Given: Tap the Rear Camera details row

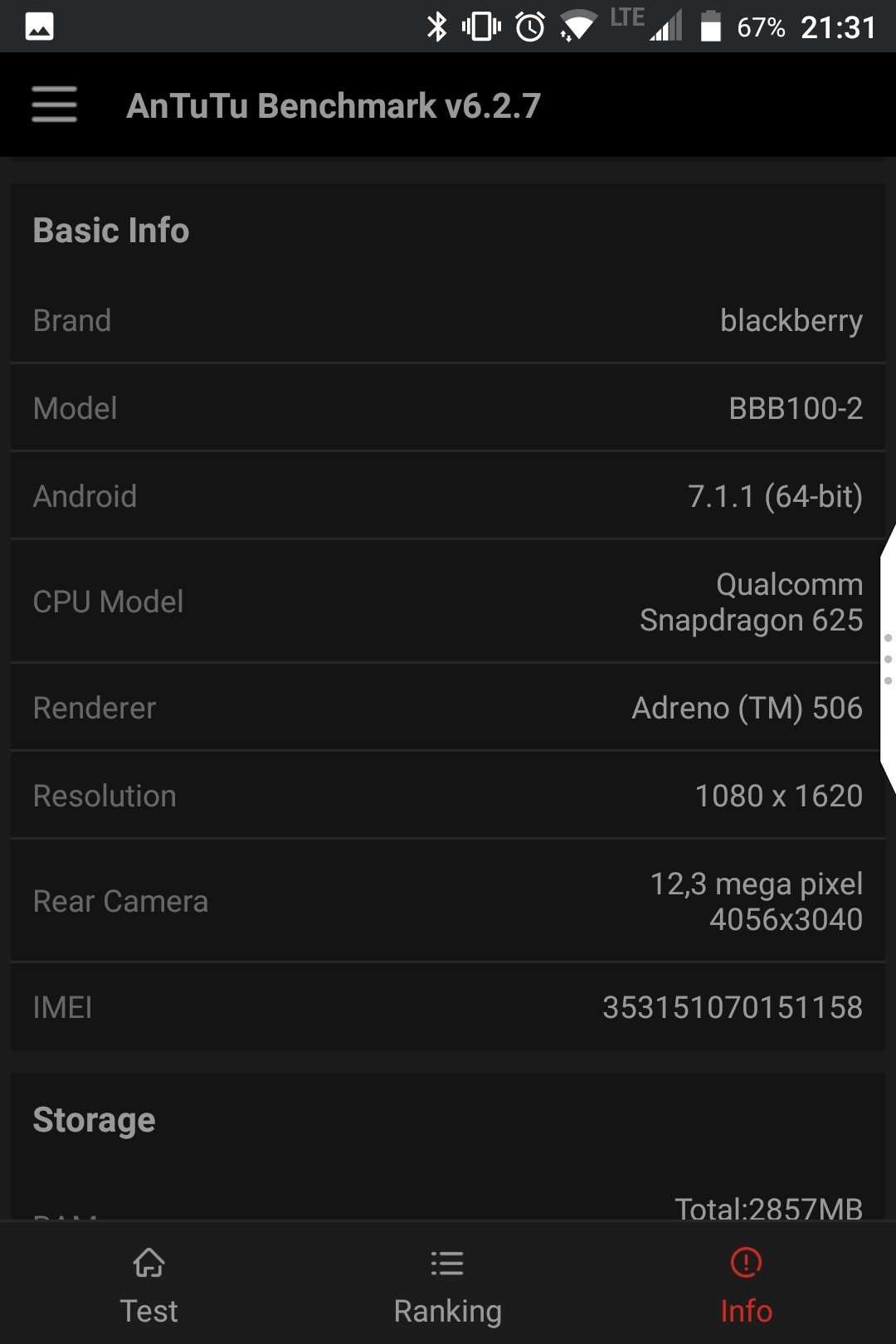Looking at the screenshot, I should (448, 901).
